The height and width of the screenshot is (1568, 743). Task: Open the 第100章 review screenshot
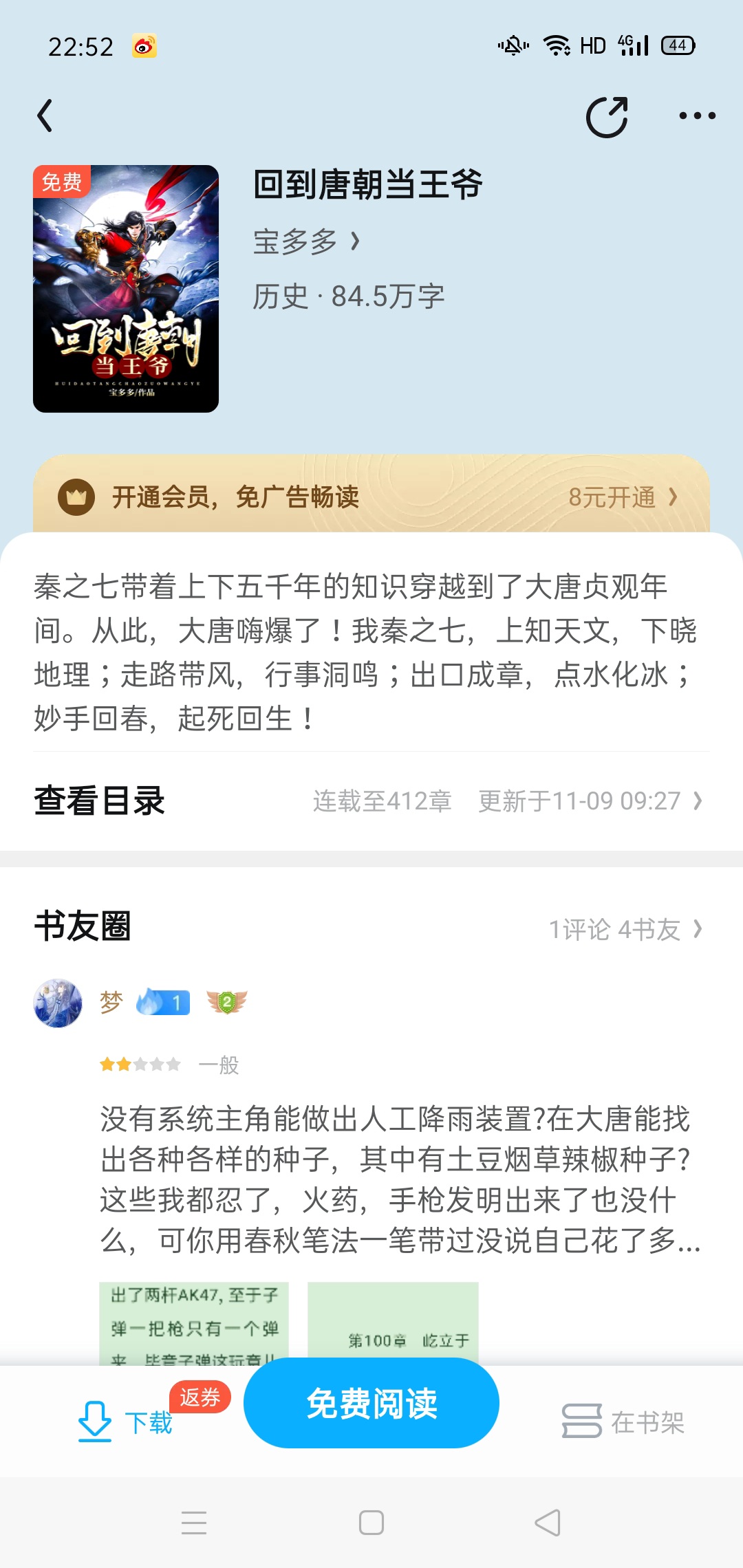click(393, 1322)
